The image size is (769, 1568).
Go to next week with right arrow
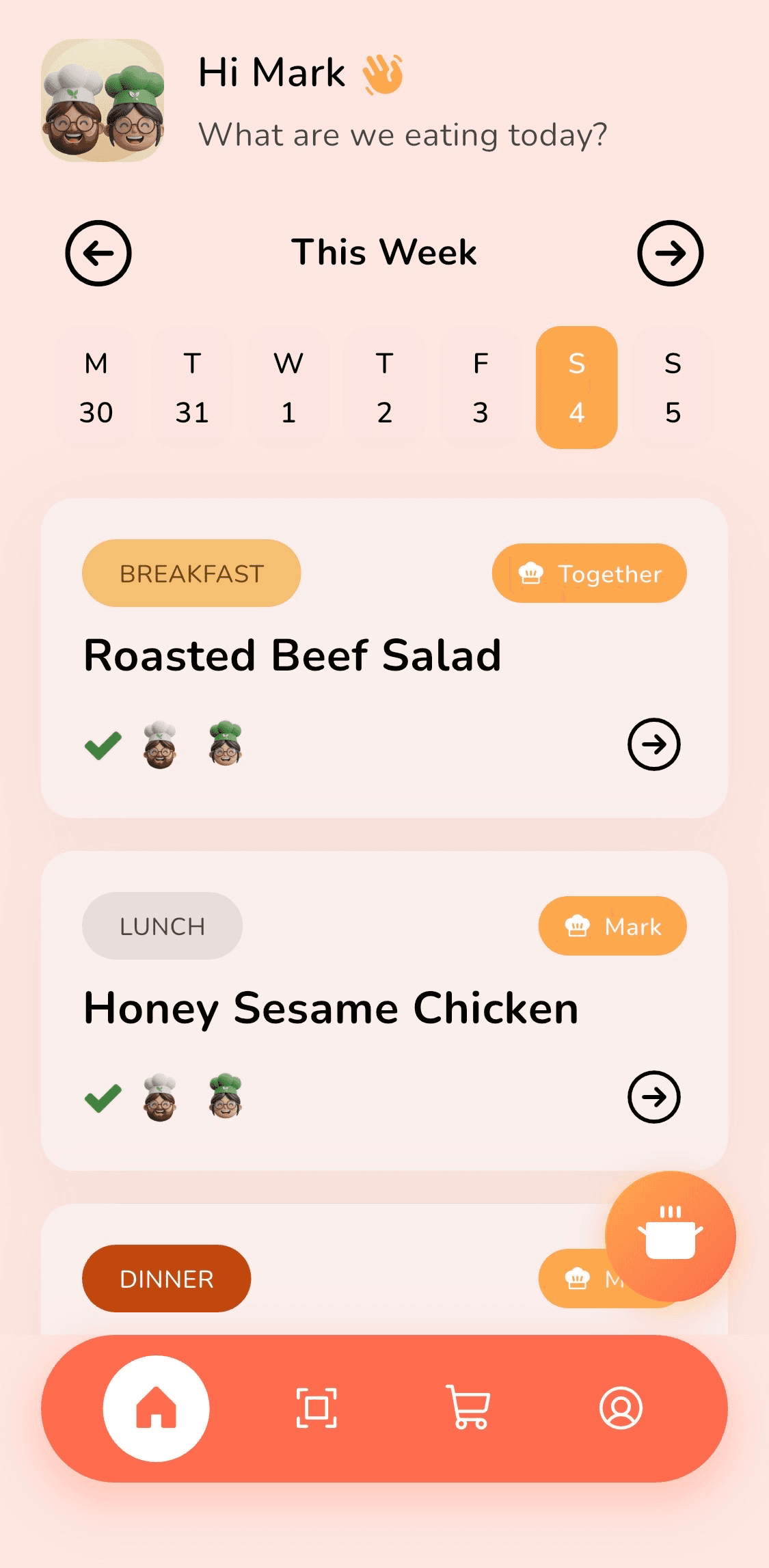(x=671, y=252)
